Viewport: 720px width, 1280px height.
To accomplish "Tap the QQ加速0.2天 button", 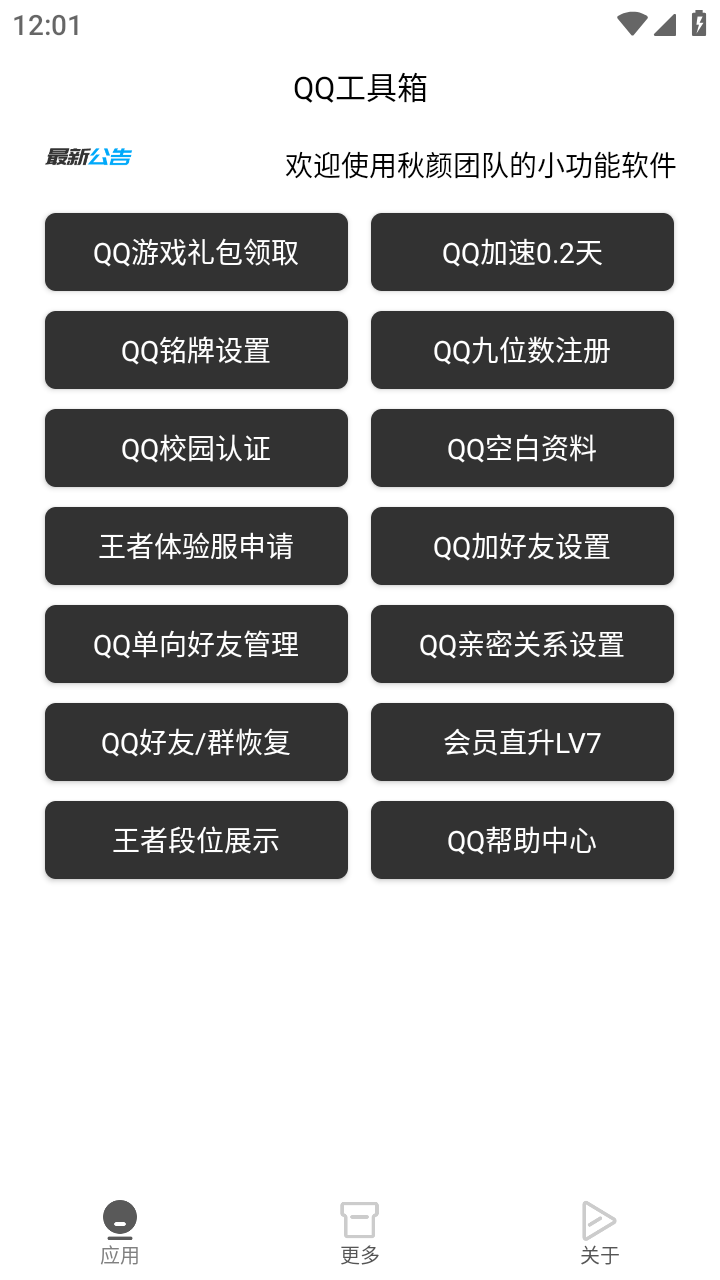I will coord(522,252).
